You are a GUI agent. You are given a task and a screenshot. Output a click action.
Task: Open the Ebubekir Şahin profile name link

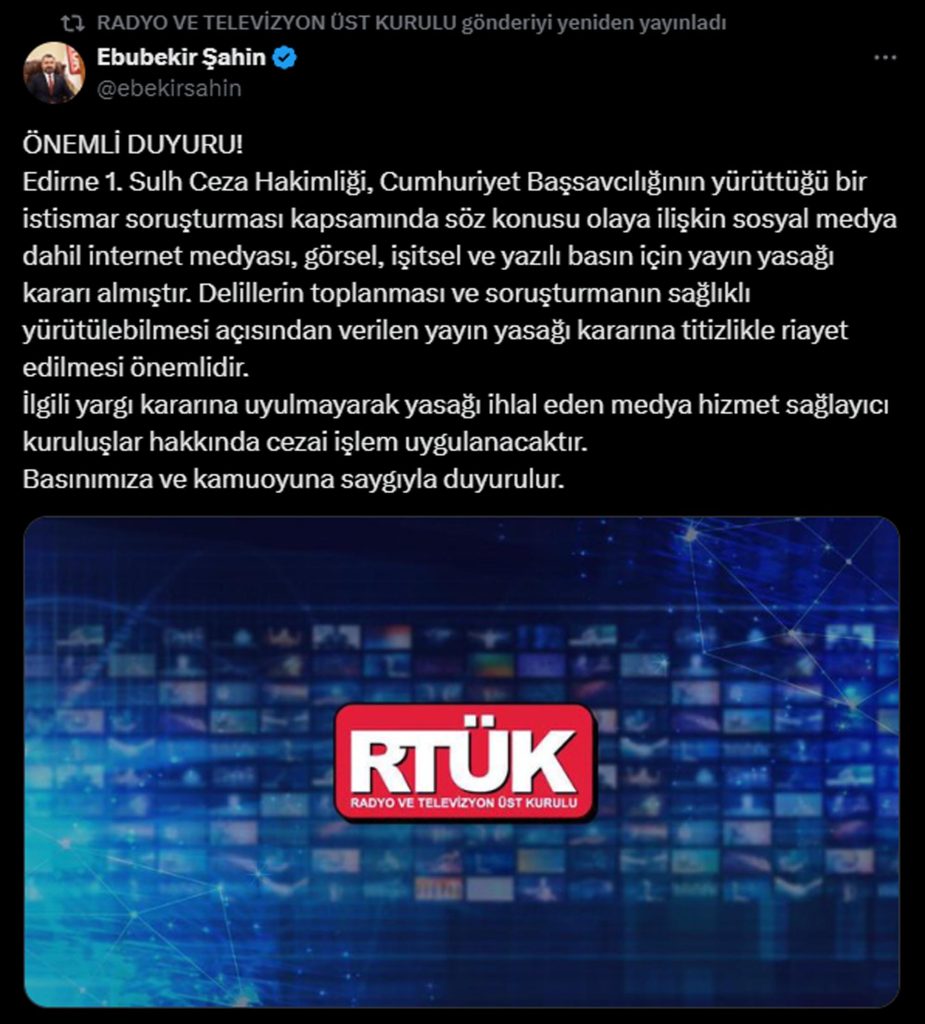(181, 58)
